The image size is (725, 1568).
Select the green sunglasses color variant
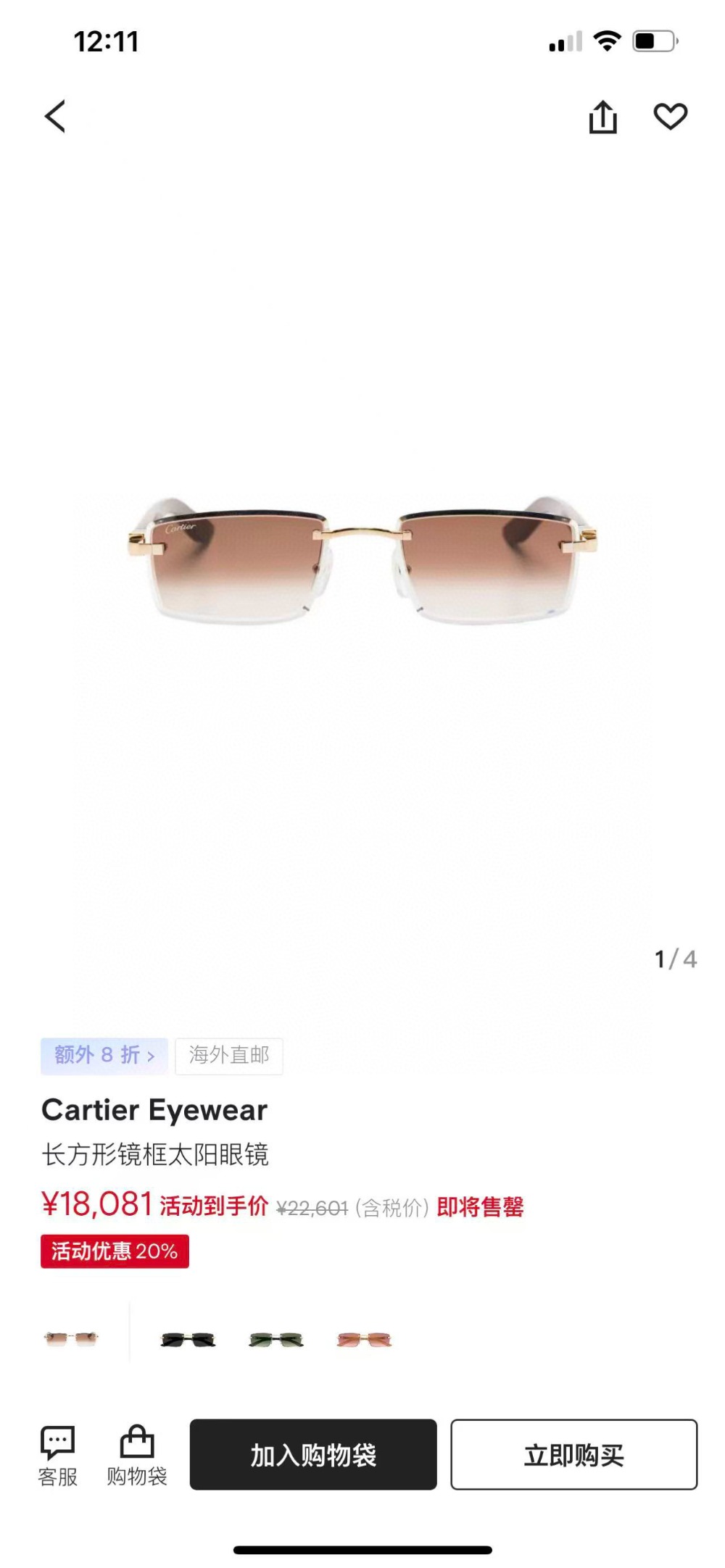[x=275, y=1340]
